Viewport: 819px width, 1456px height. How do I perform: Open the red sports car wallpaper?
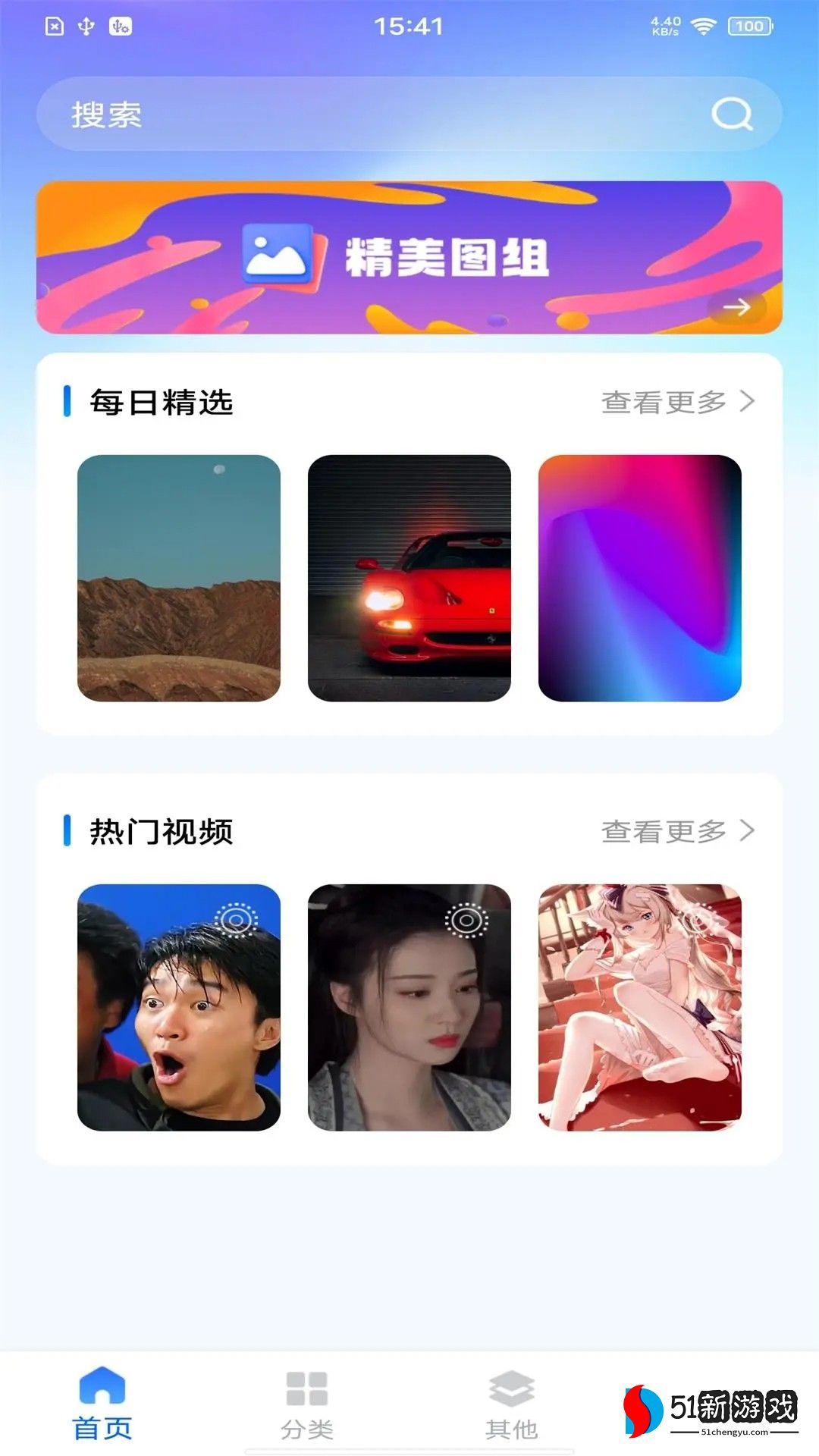(409, 578)
